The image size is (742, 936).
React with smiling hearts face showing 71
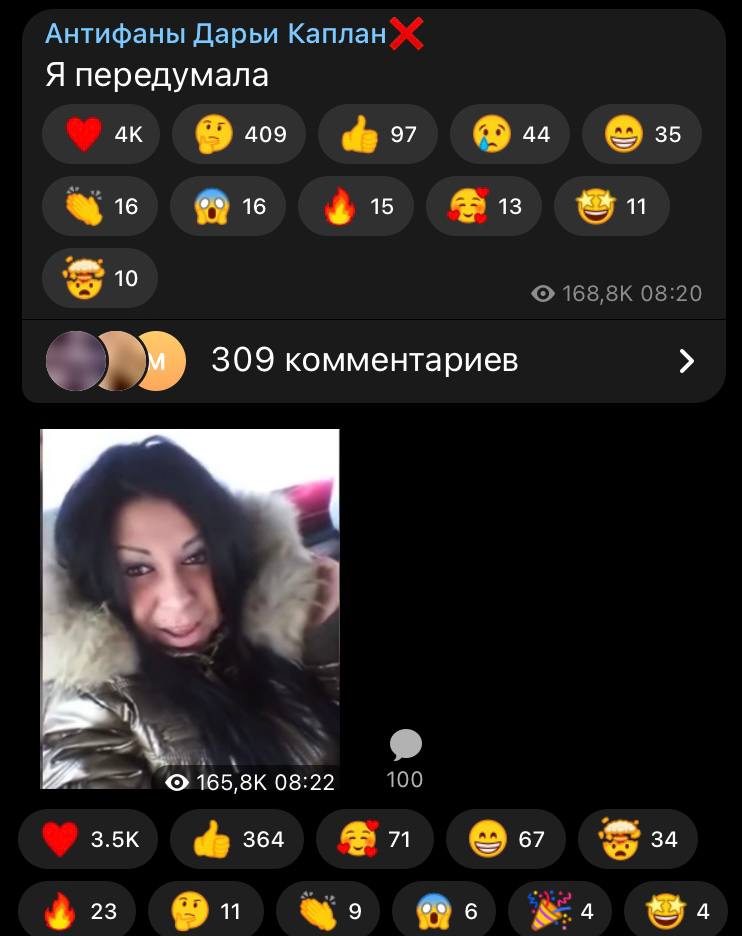pos(374,839)
